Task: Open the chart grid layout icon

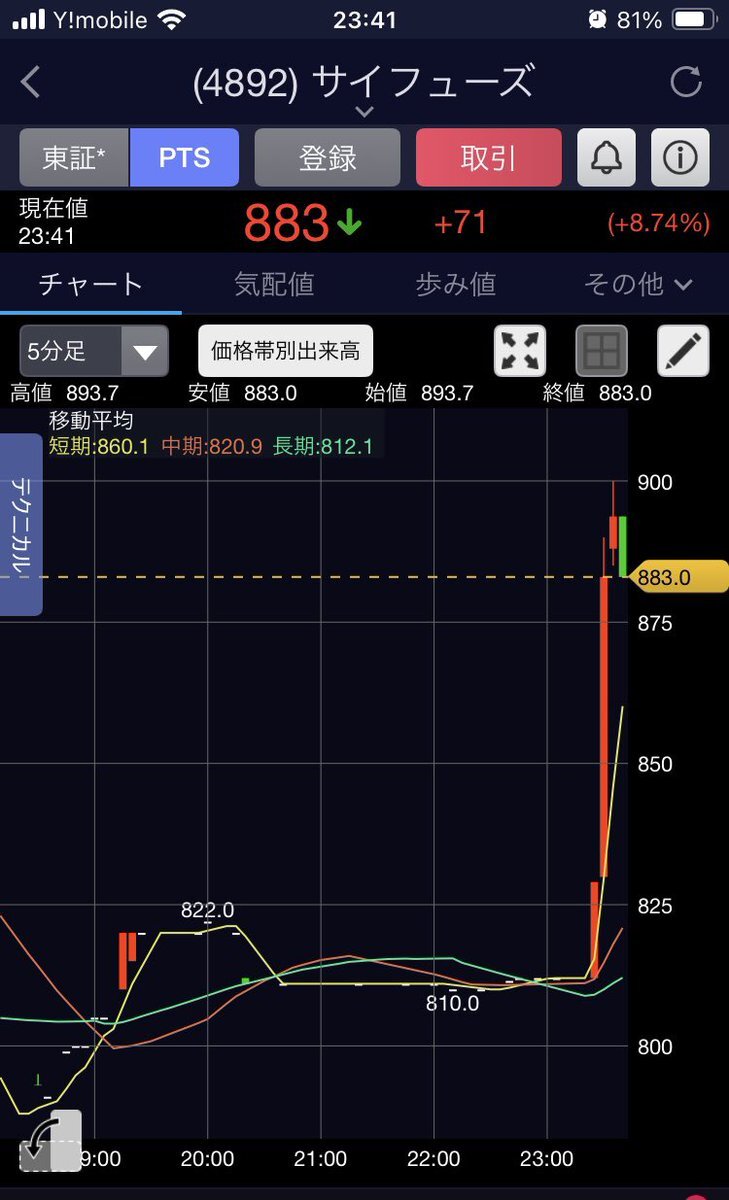Action: pyautogui.click(x=602, y=351)
